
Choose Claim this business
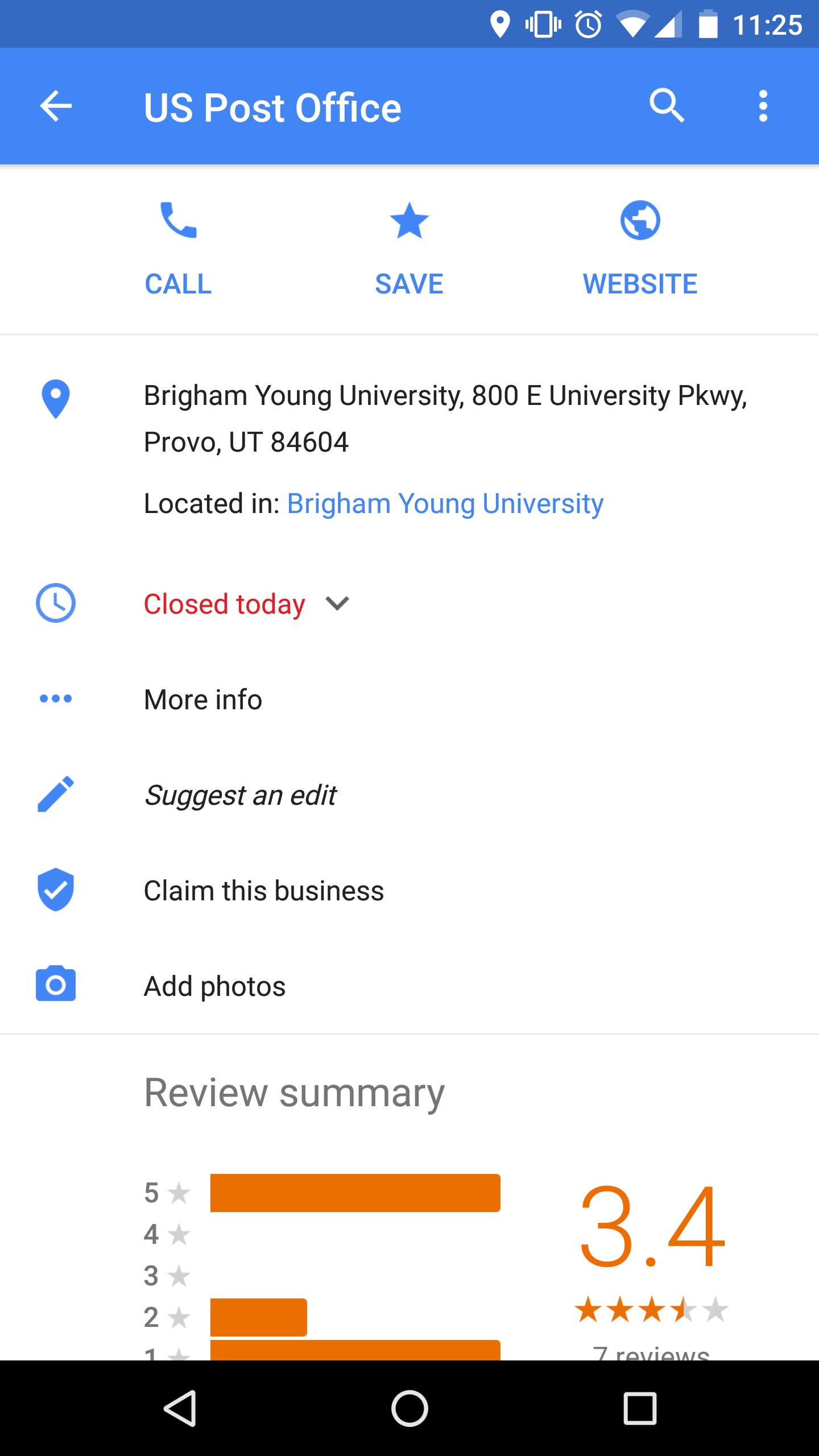tap(263, 891)
